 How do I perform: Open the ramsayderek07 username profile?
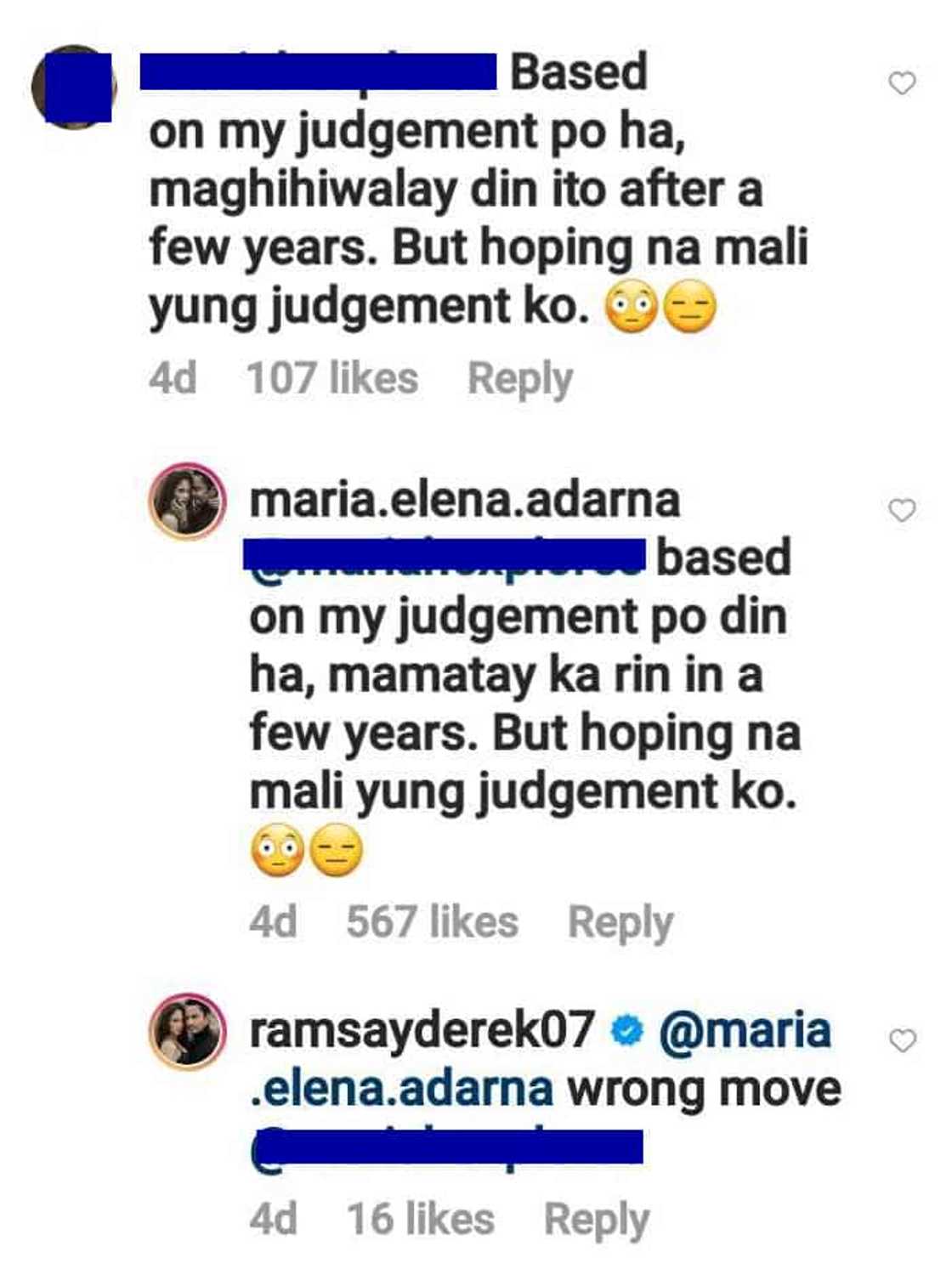point(422,1031)
